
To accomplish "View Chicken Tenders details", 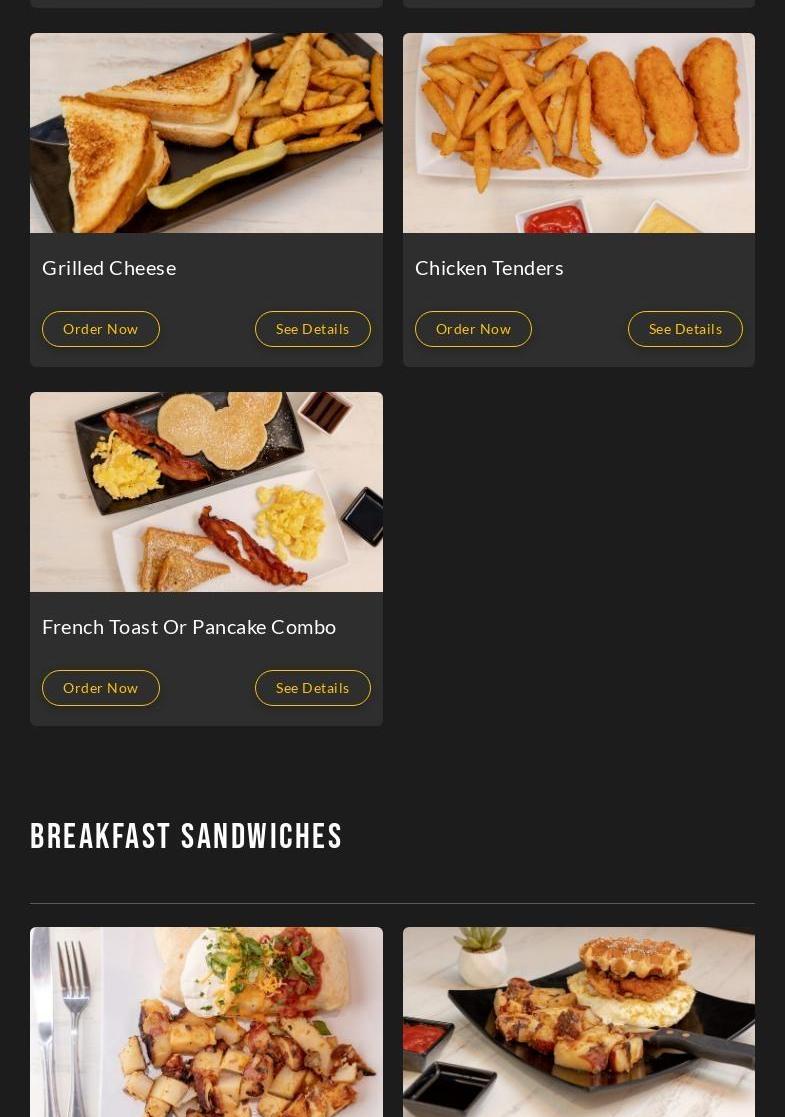I will 685,329.
